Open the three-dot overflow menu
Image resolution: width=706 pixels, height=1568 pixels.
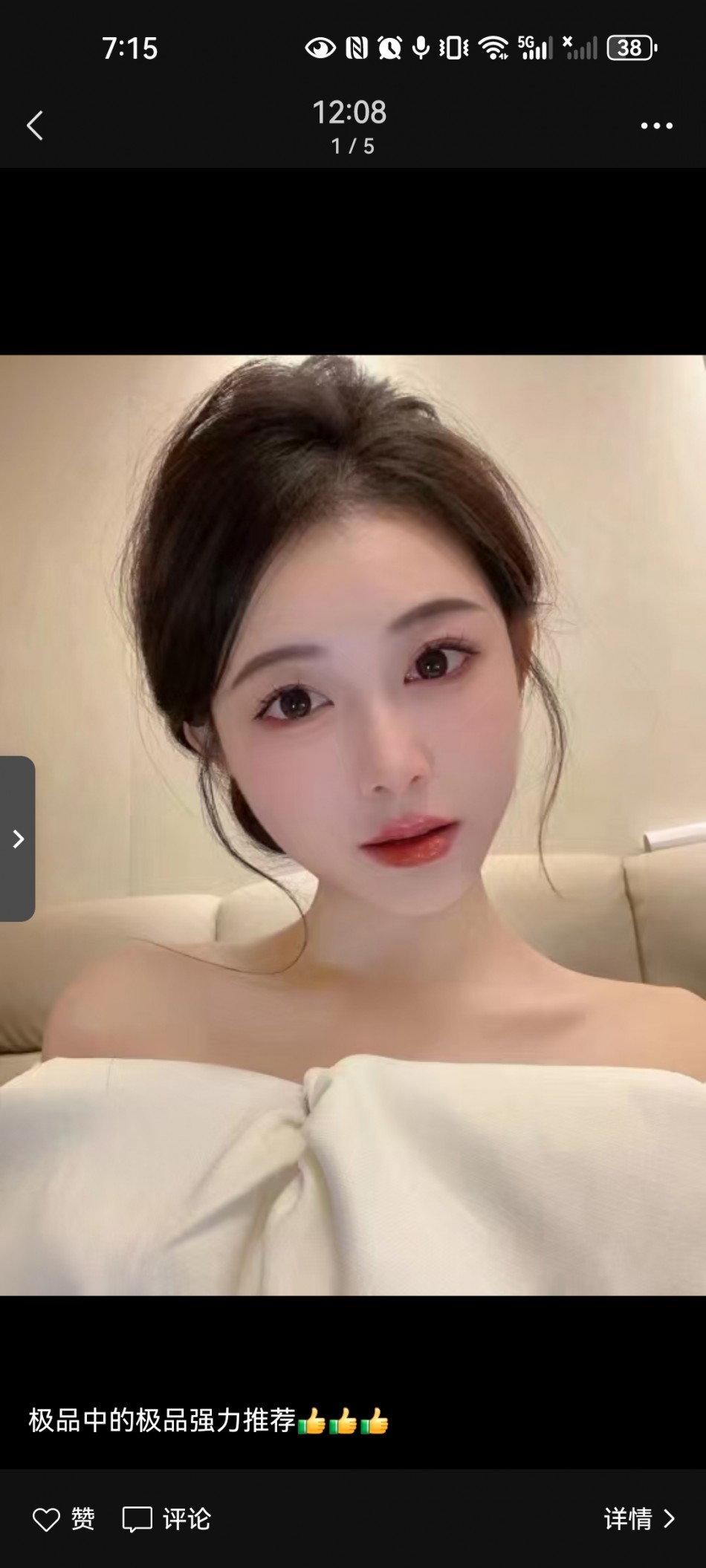656,126
